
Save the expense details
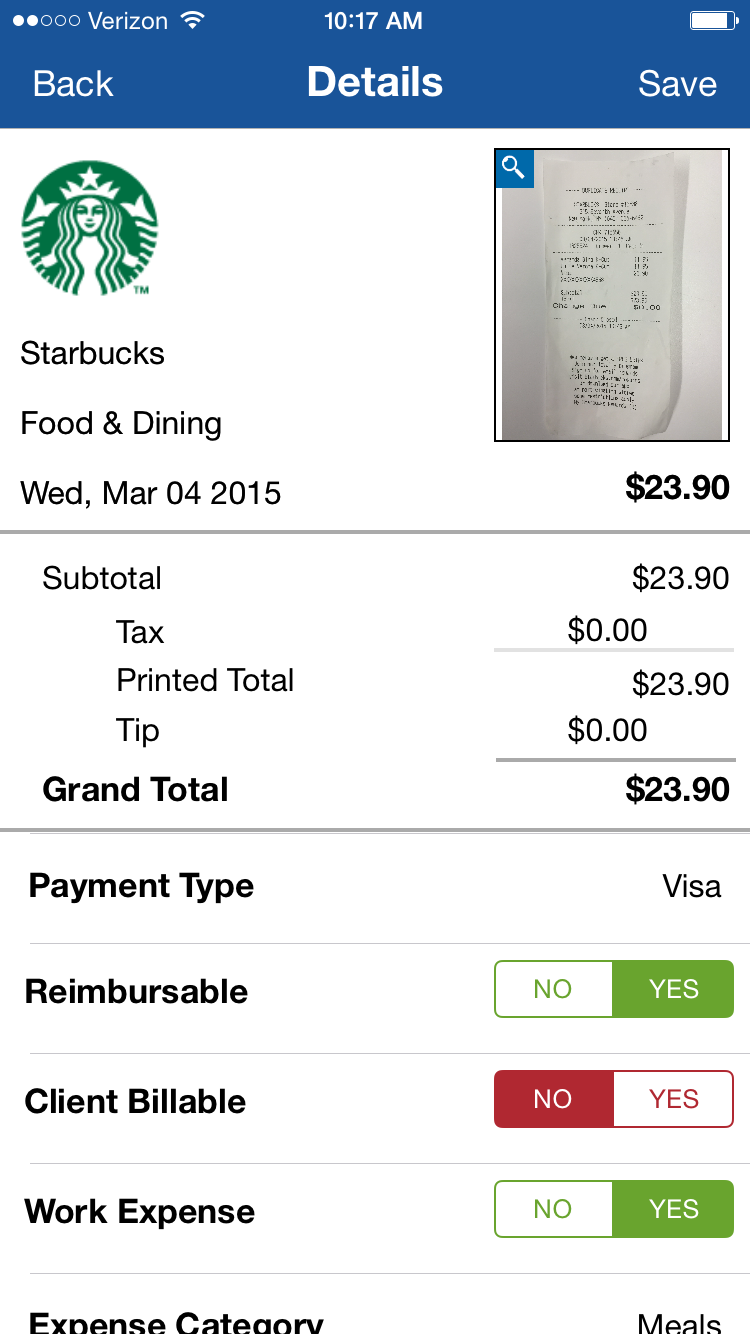[x=677, y=84]
